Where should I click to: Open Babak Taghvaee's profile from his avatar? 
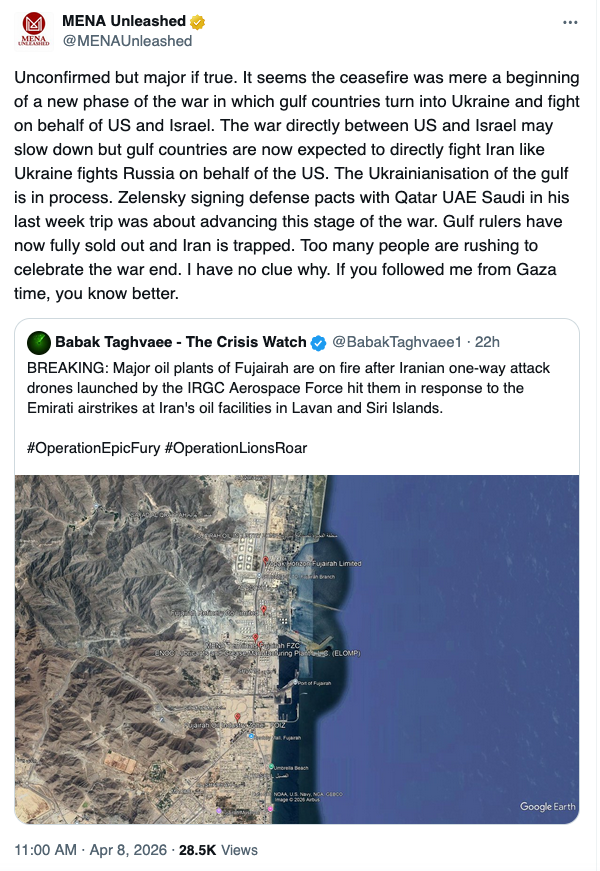pyautogui.click(x=39, y=342)
